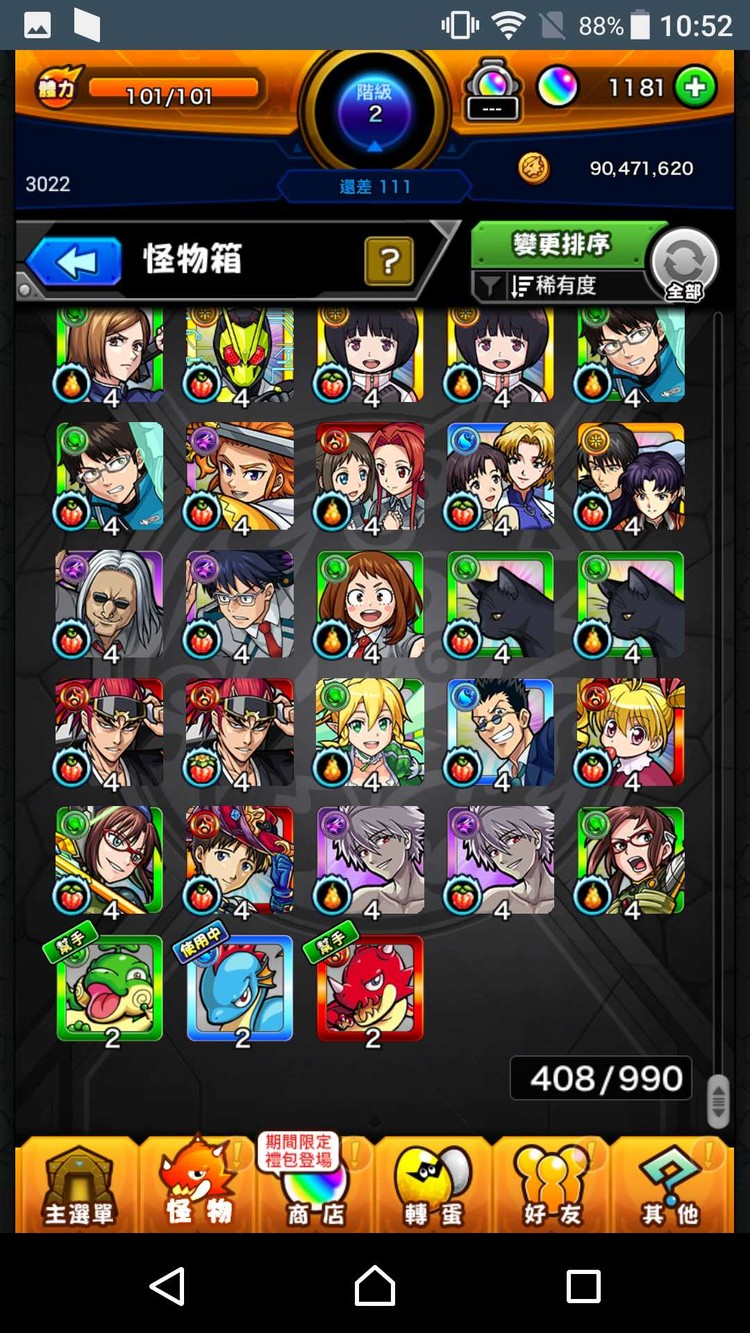The height and width of the screenshot is (1333, 750).
Task: Tap the green 變更排序 sort button
Action: click(563, 245)
